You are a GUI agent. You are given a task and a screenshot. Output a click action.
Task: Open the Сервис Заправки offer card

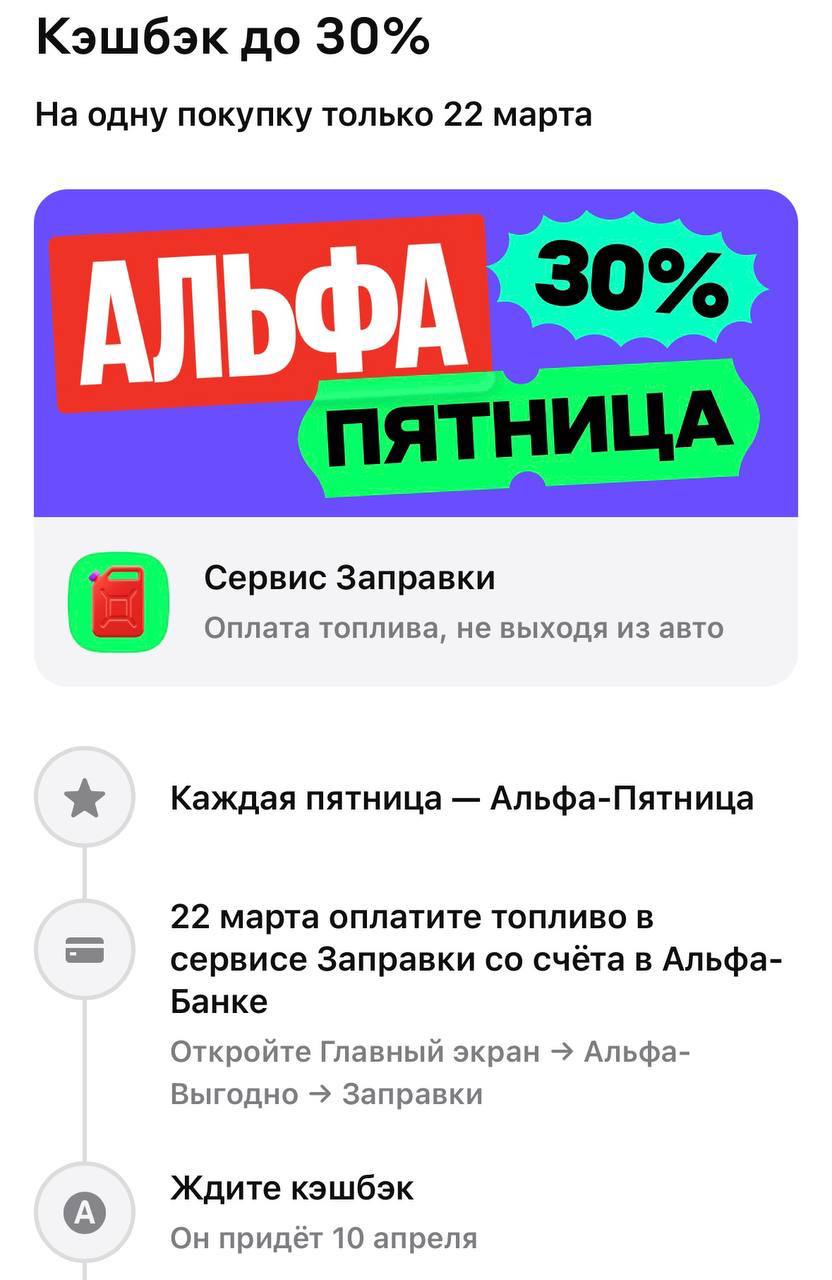click(x=415, y=601)
